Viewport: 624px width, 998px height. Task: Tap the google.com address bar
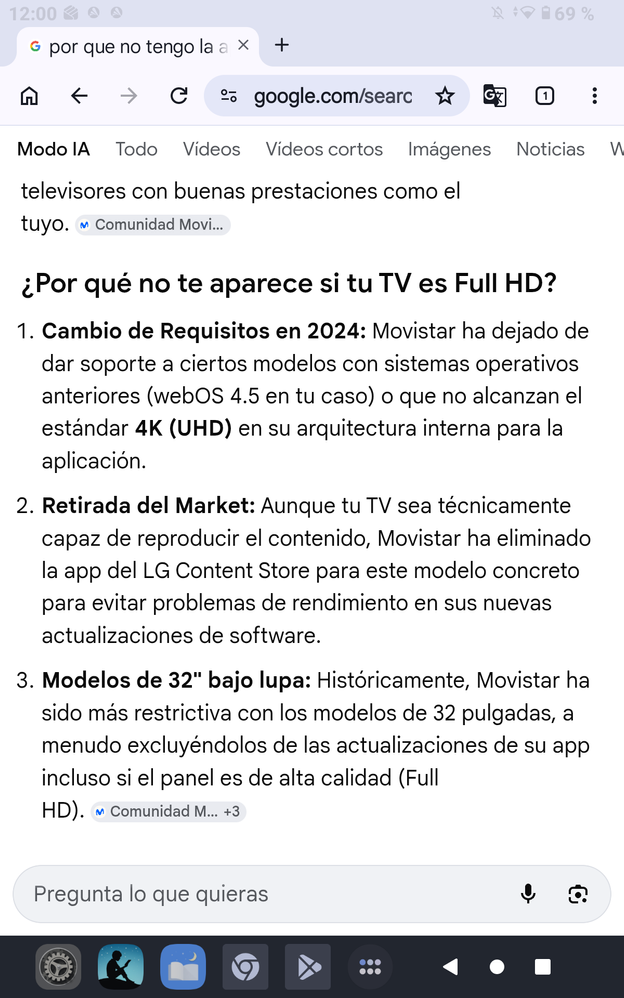pyautogui.click(x=332, y=96)
